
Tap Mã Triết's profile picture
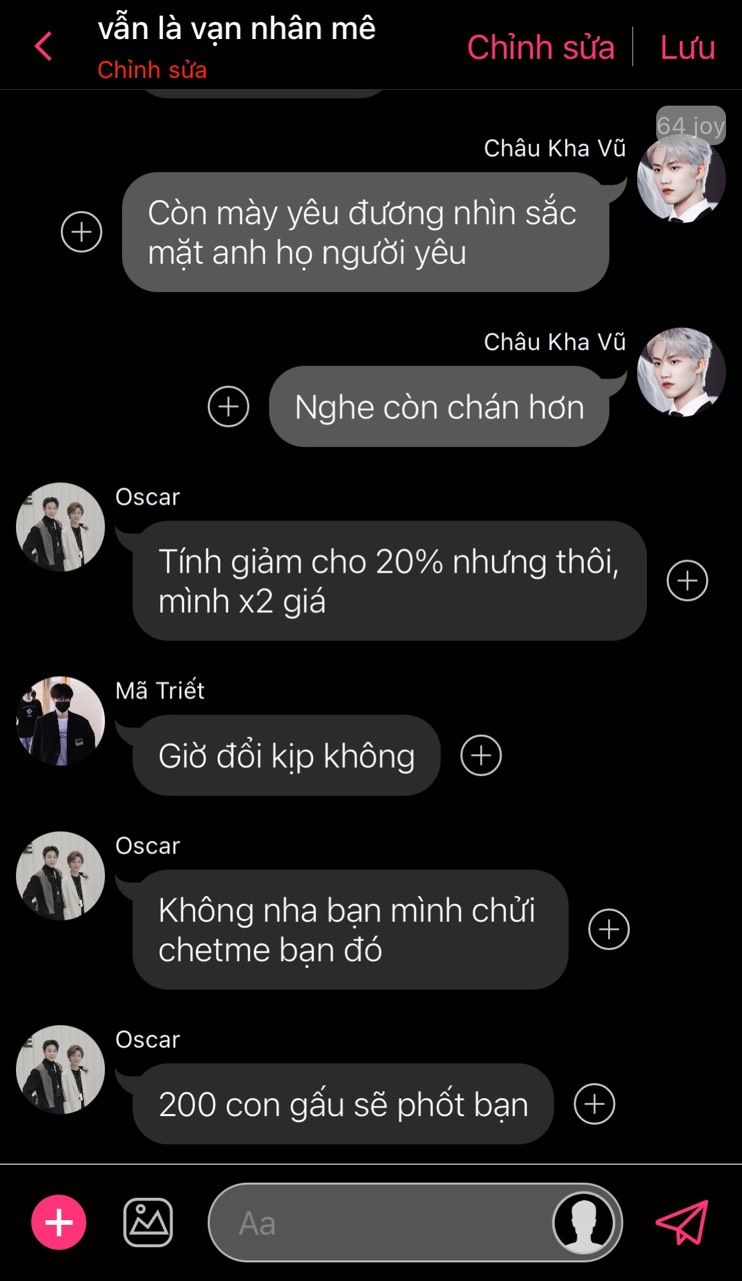click(61, 720)
